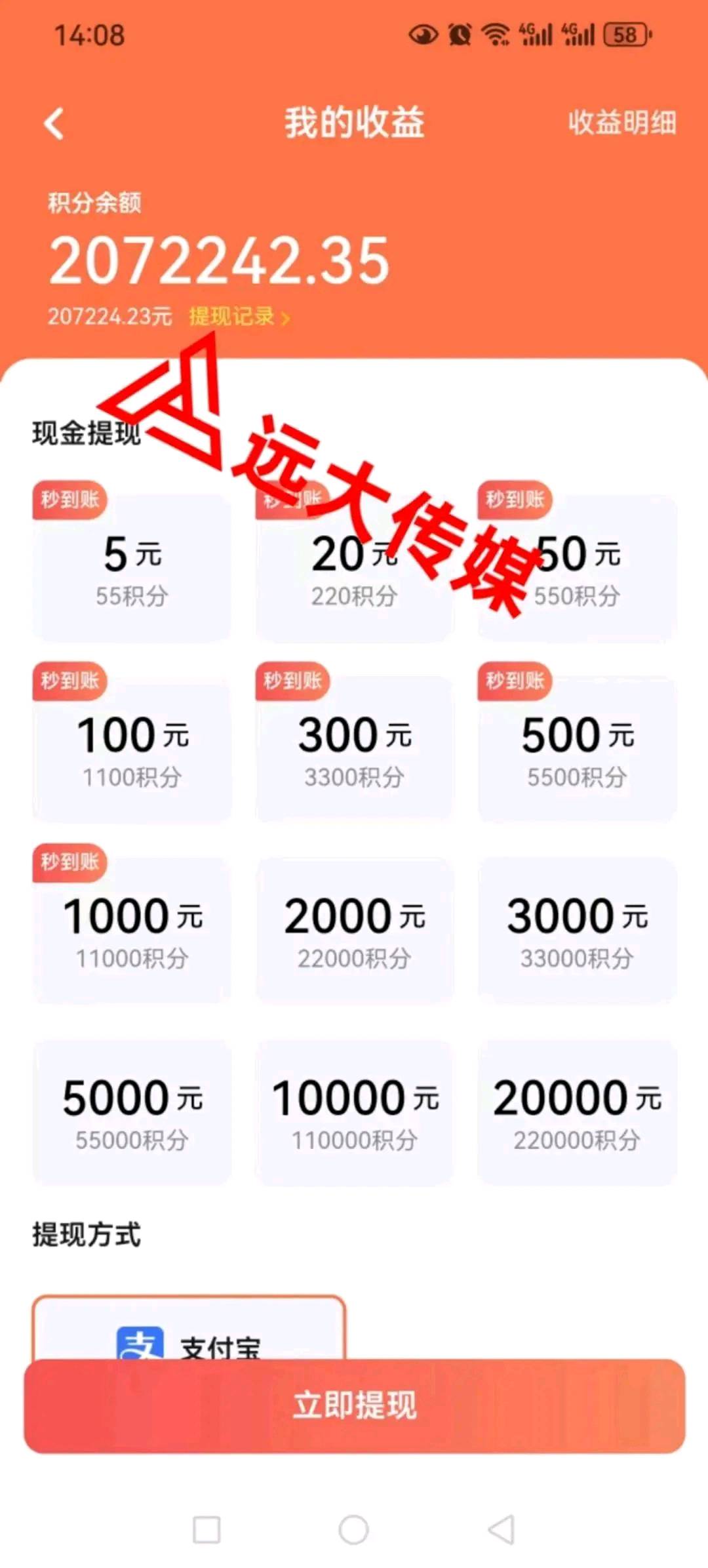Go back using the top-left arrow
The height and width of the screenshot is (1568, 708).
[x=54, y=123]
